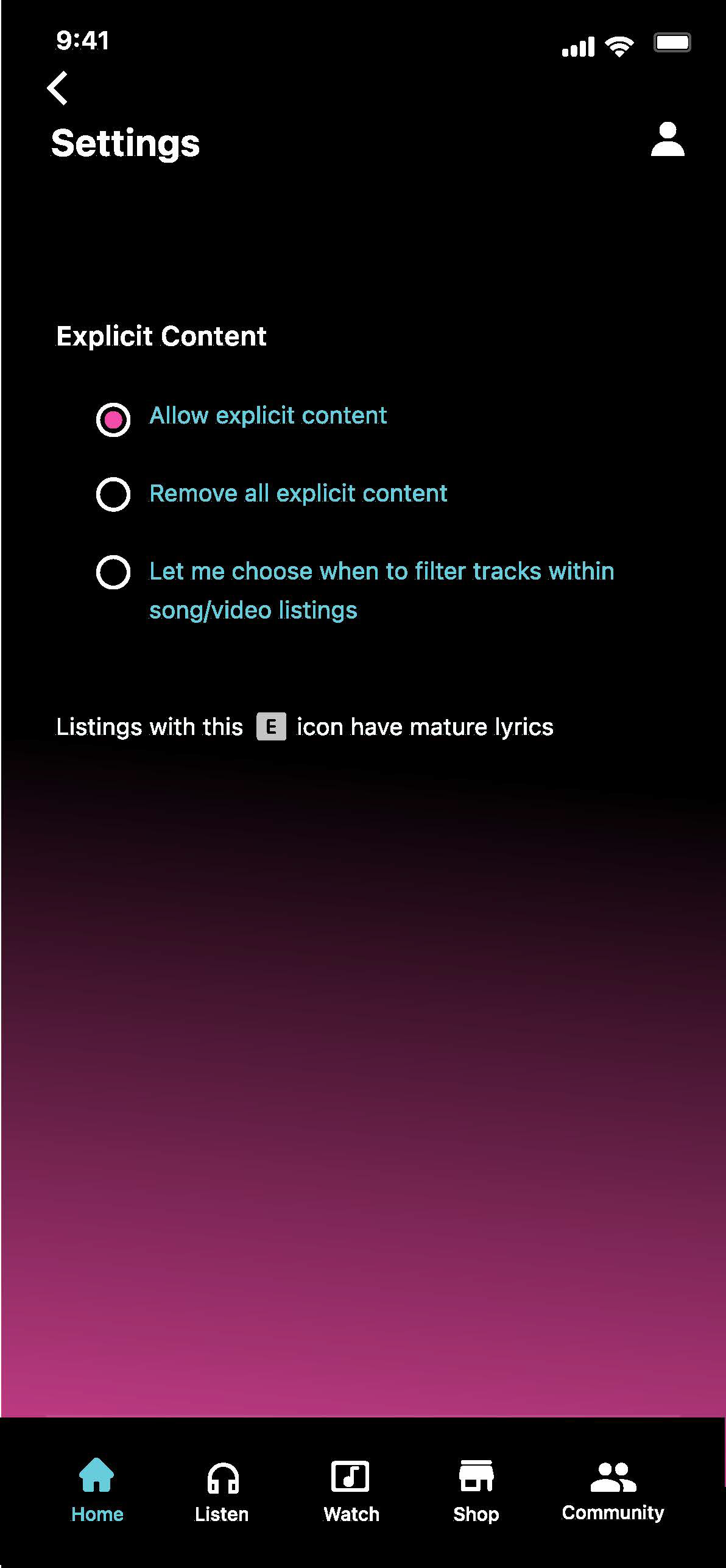Open the Listen tab
Viewport: 726px width, 1568px height.
click(222, 1490)
